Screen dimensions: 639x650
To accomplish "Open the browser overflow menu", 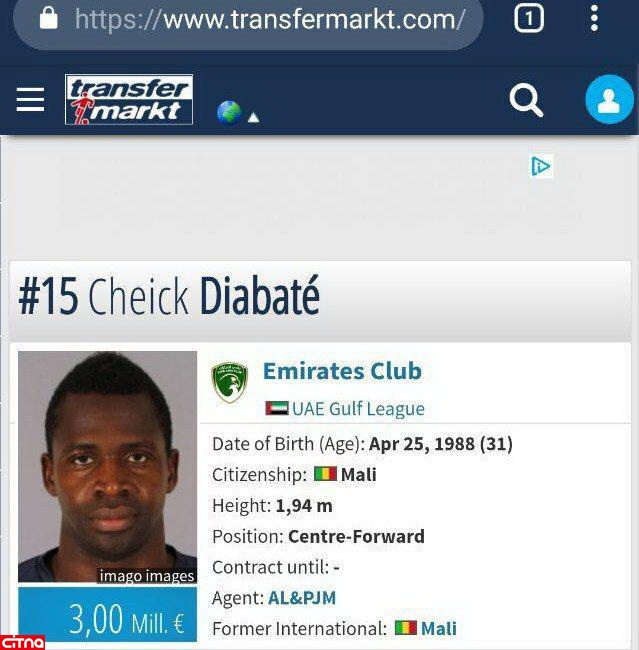I will (594, 18).
